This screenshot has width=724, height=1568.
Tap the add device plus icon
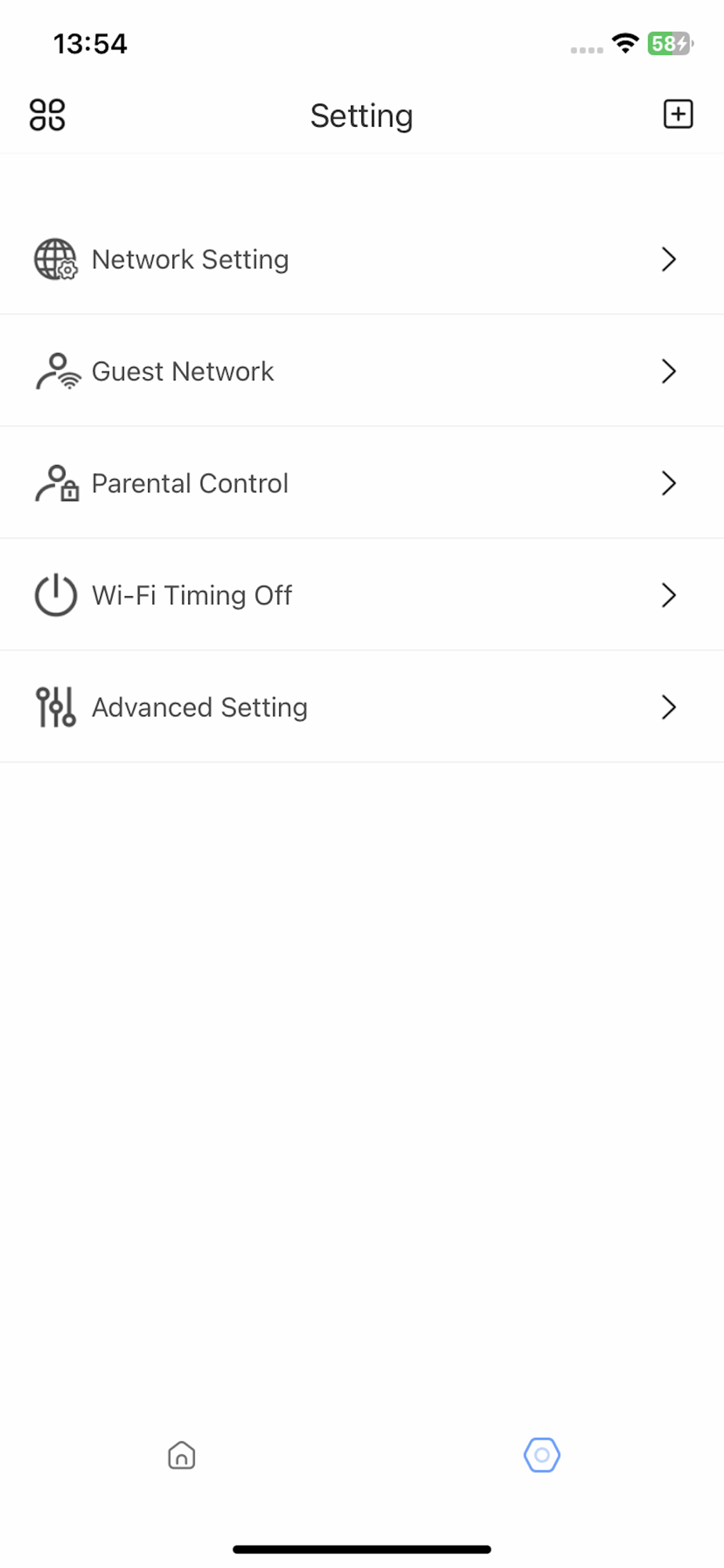click(x=678, y=114)
